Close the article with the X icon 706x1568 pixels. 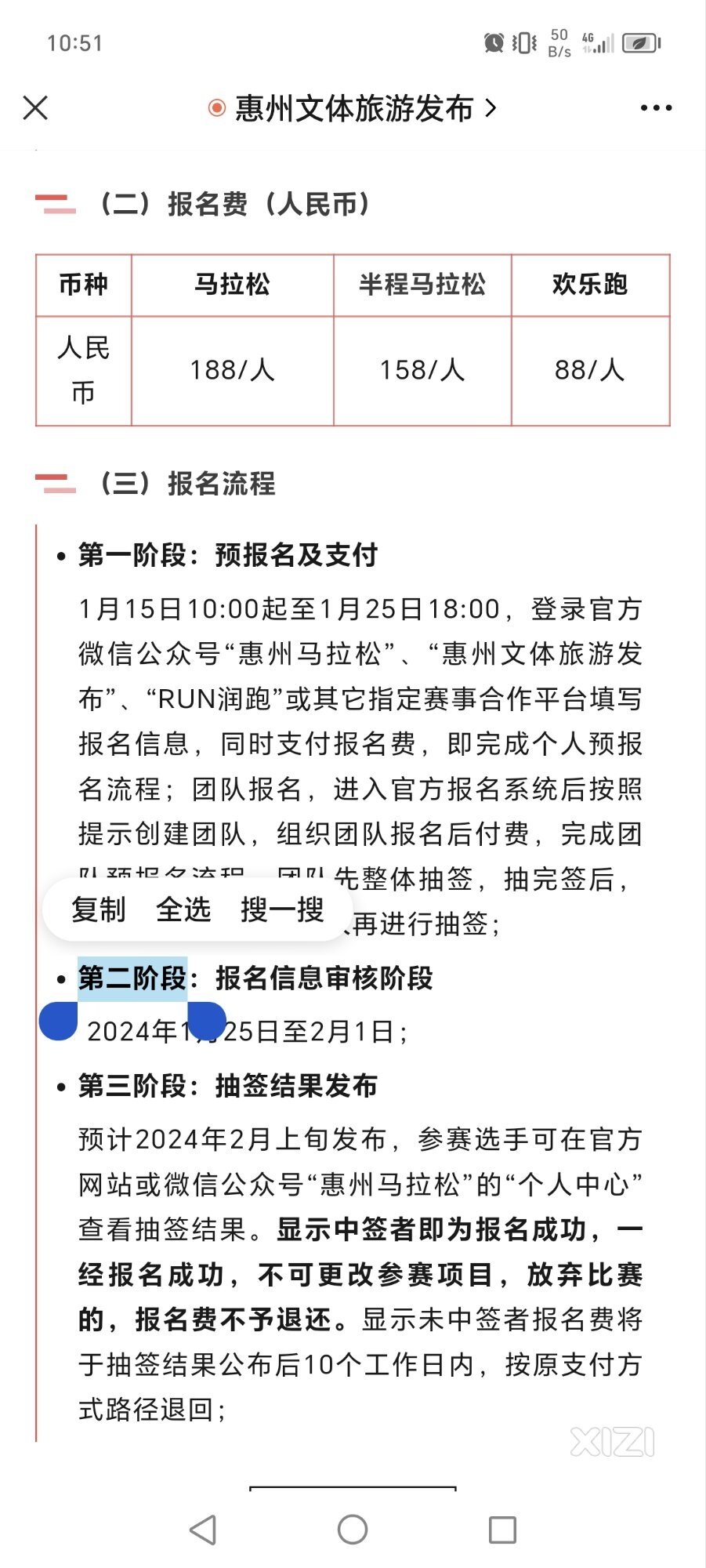[x=35, y=108]
